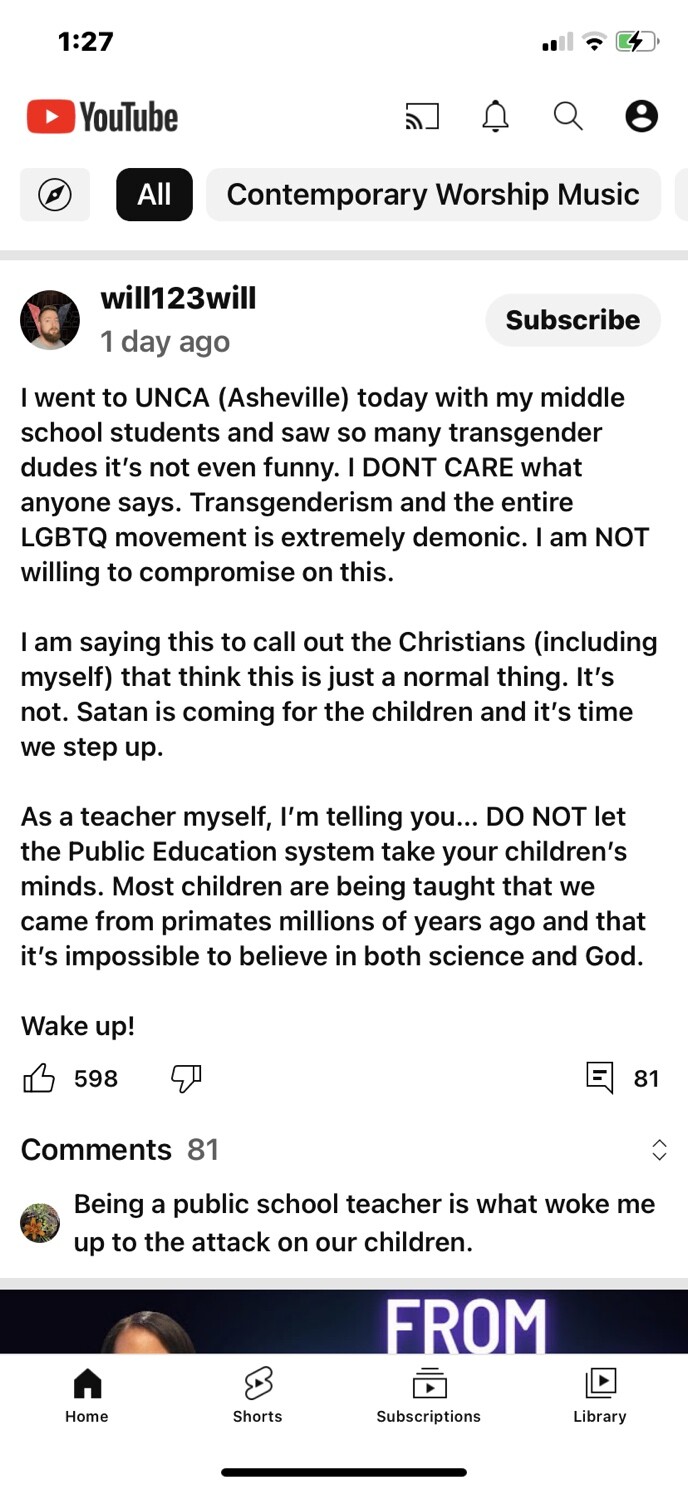
Task: Open the notifications bell
Action: pyautogui.click(x=495, y=117)
